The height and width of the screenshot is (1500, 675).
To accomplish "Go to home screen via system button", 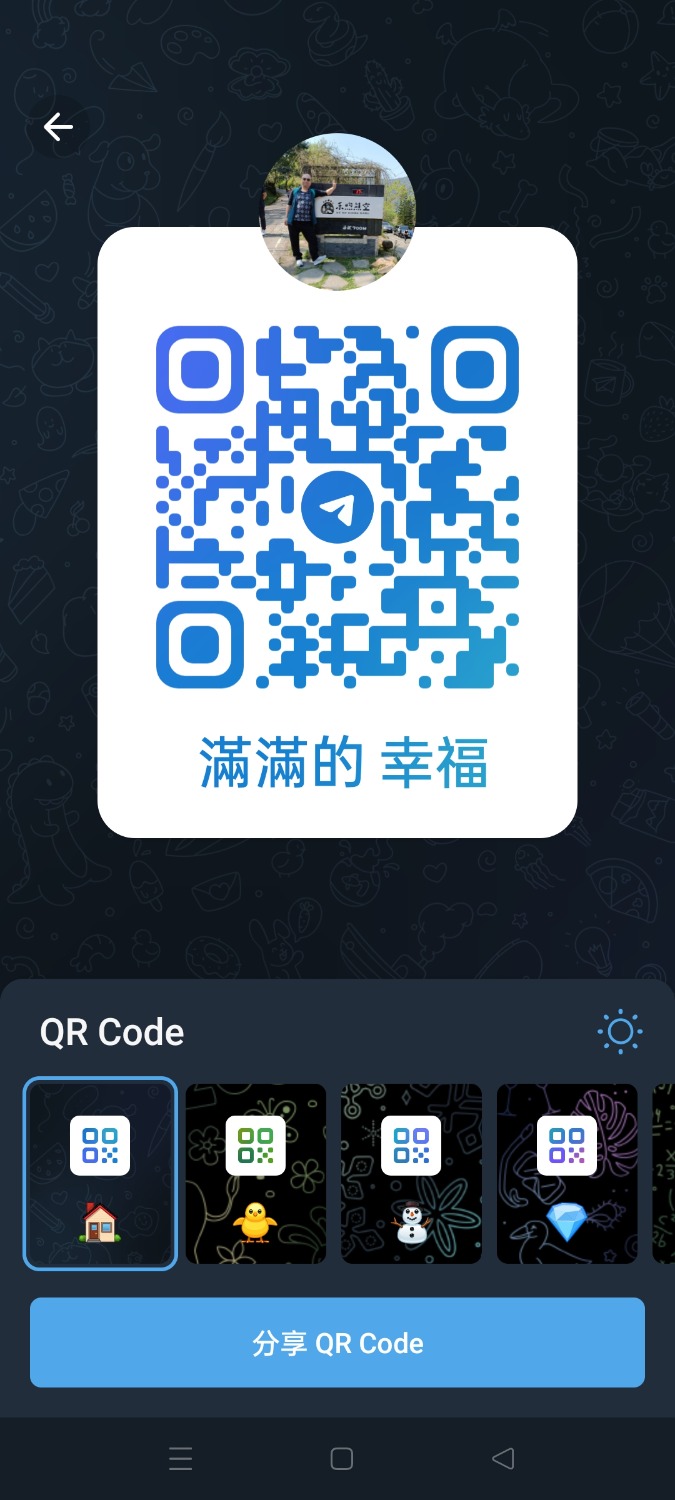I will pos(341,1459).
